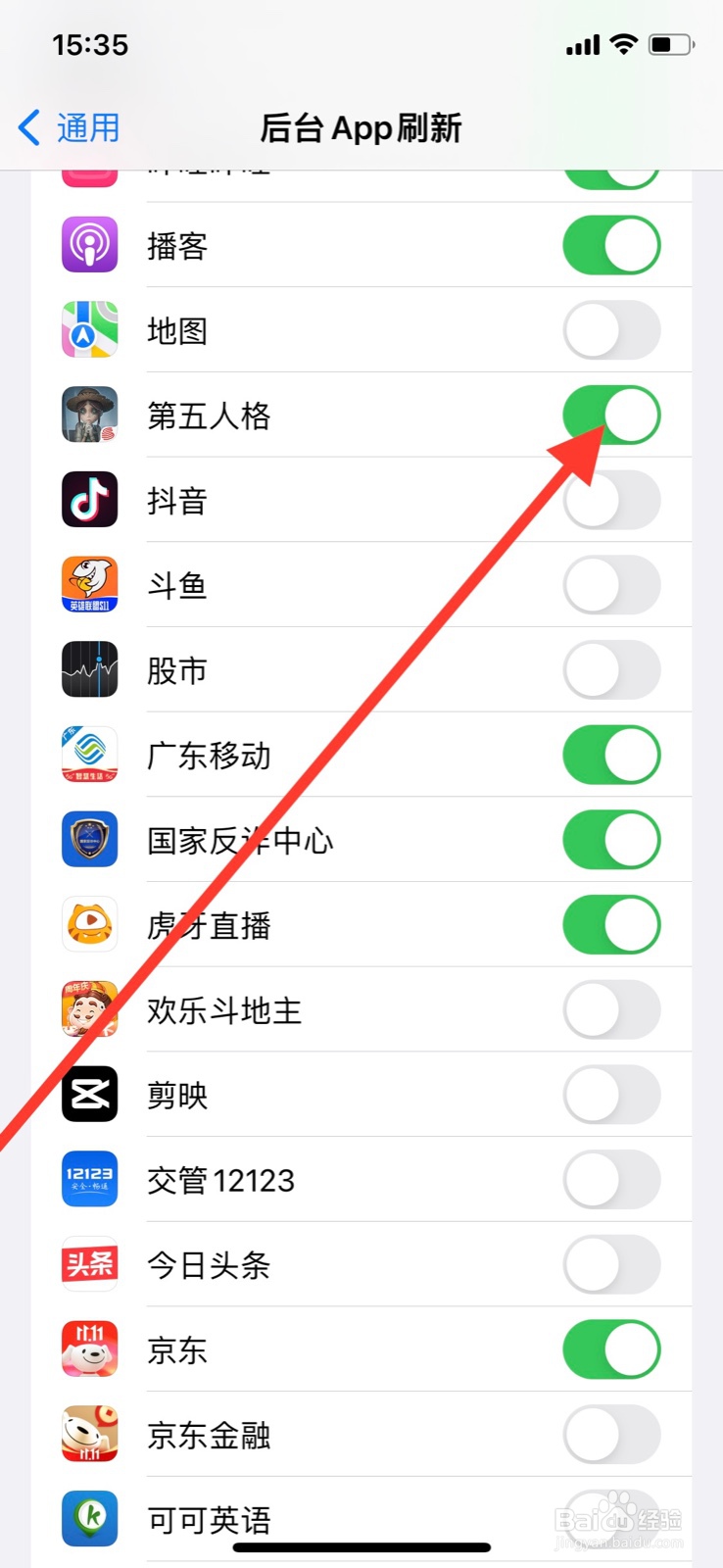Image resolution: width=723 pixels, height=1568 pixels.
Task: Click the 剪映 CapCut app icon
Action: (89, 1095)
